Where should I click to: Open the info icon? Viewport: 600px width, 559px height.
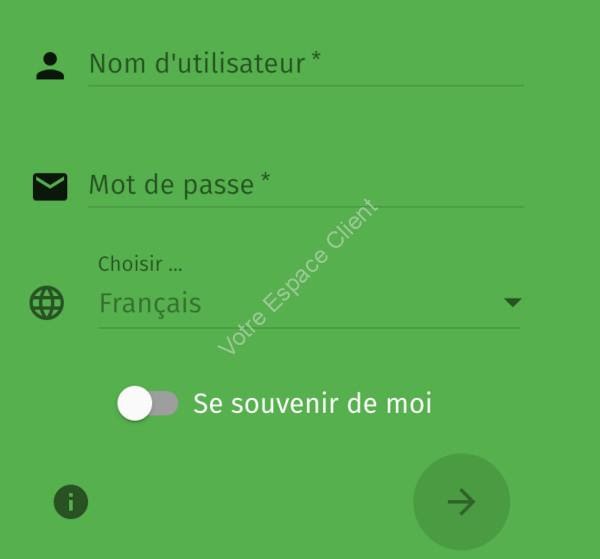pos(71,501)
